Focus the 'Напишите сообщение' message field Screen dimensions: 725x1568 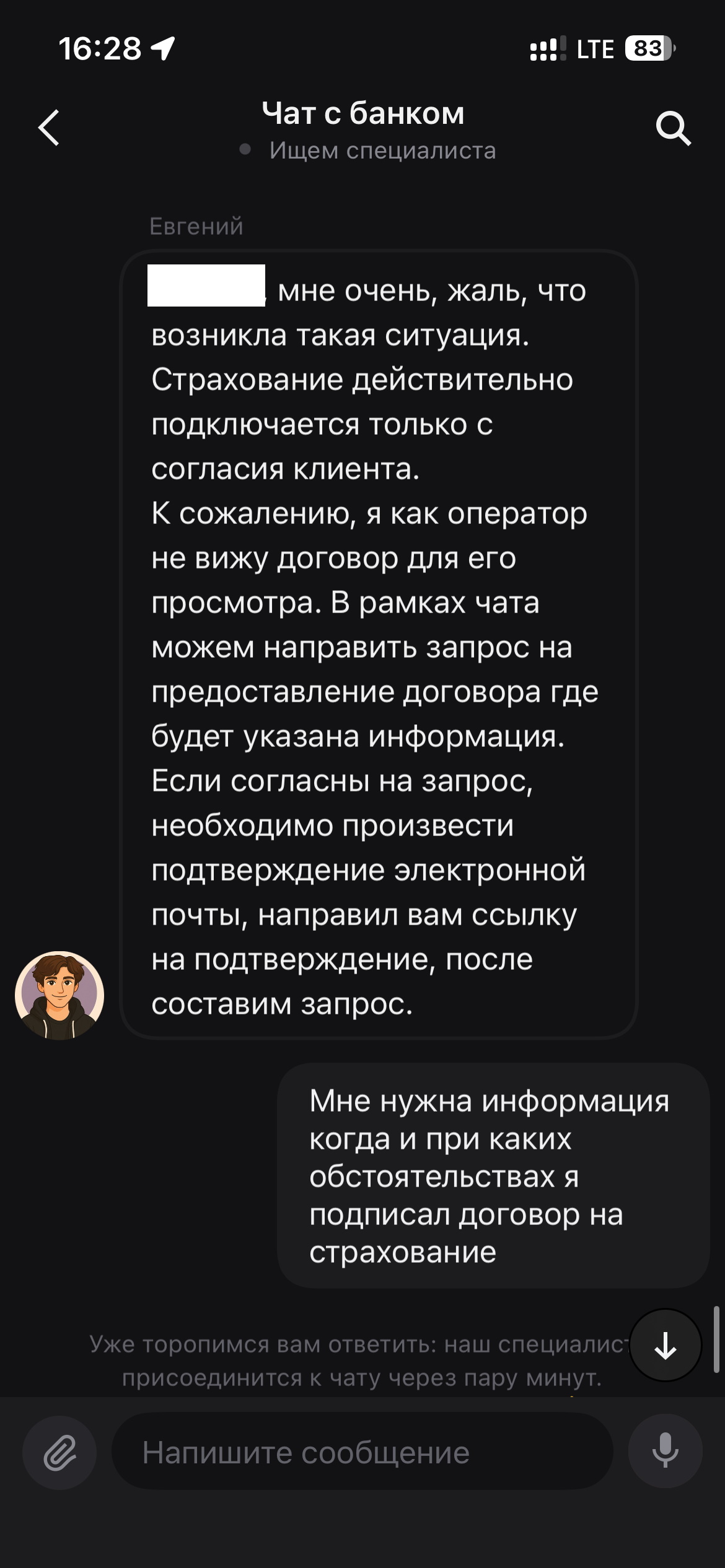(x=362, y=1452)
